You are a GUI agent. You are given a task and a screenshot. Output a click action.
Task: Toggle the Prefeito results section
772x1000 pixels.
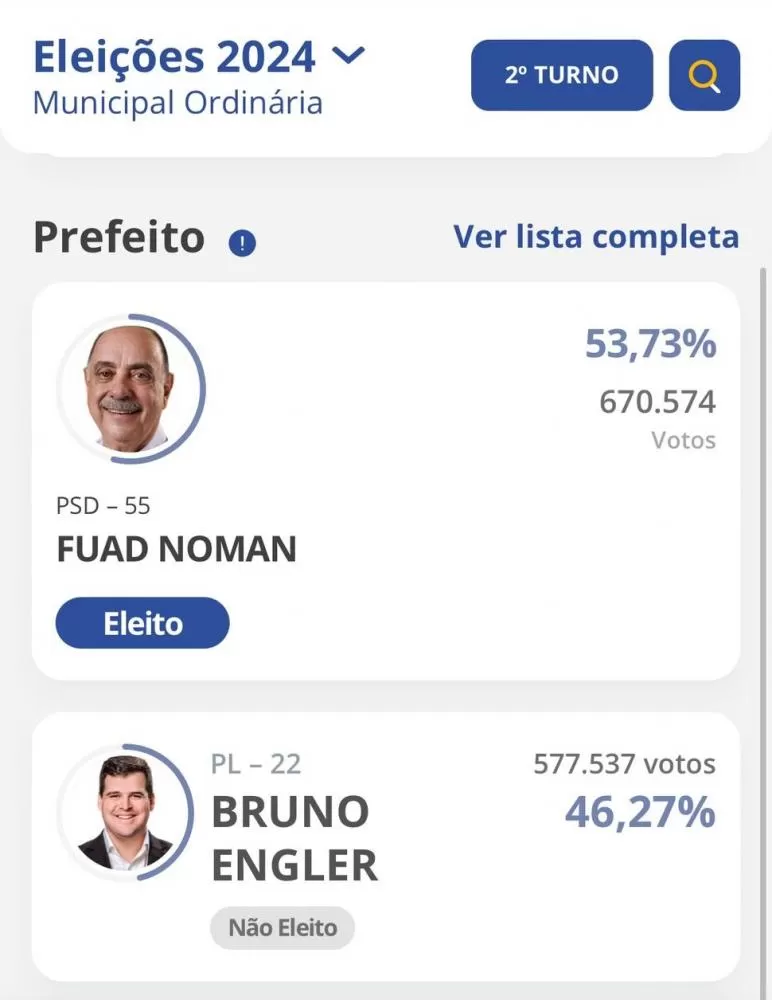point(117,237)
